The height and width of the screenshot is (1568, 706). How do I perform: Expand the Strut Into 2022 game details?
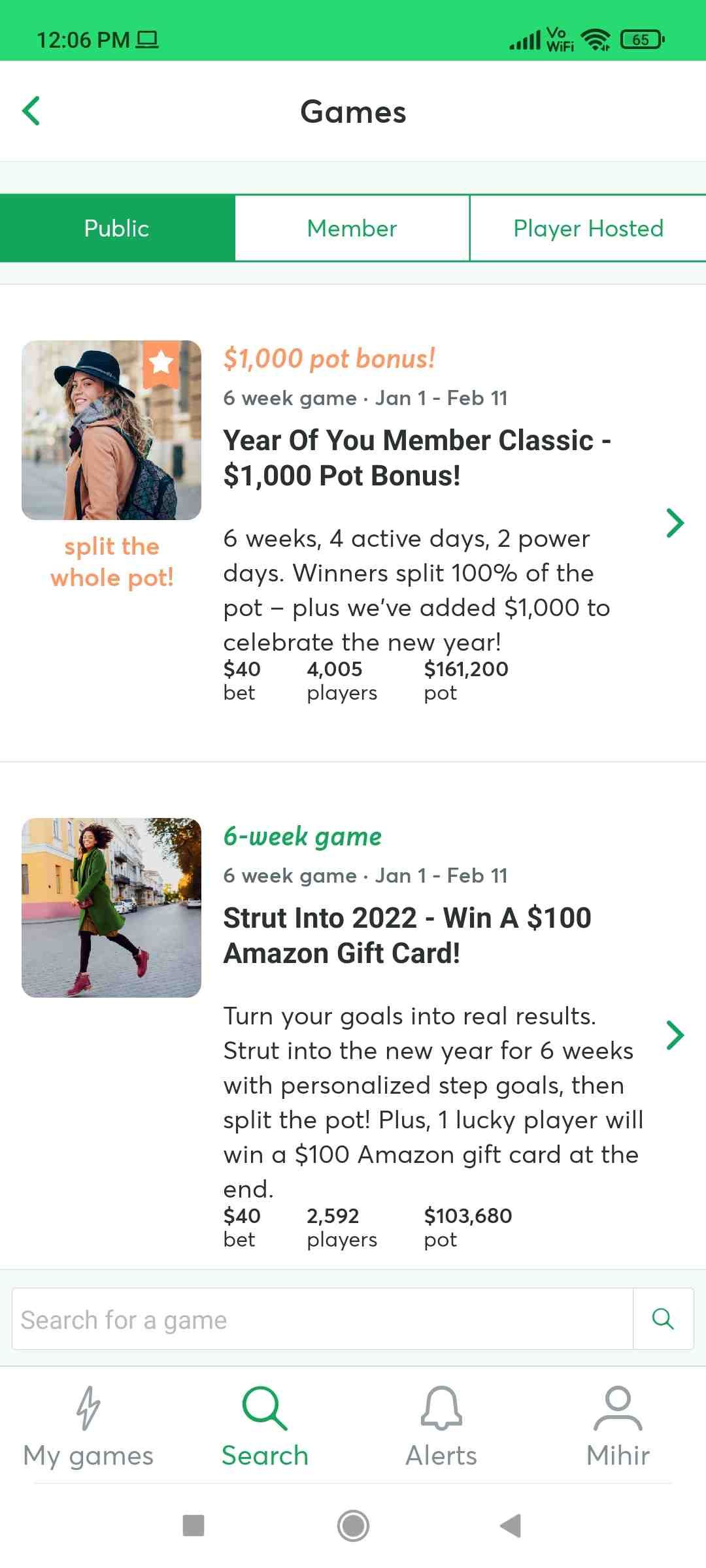[675, 1036]
